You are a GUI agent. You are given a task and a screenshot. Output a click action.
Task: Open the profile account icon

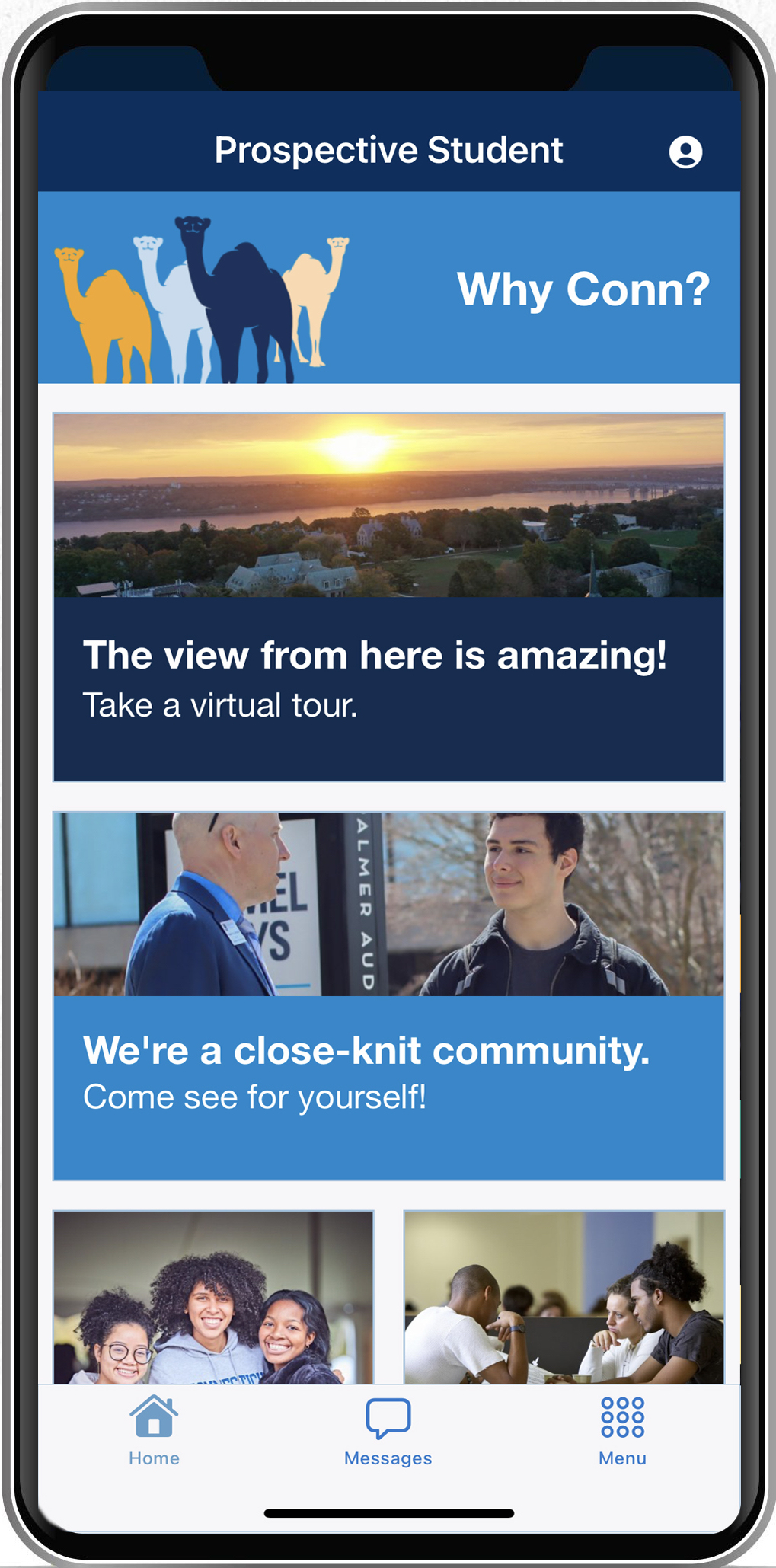(x=685, y=152)
